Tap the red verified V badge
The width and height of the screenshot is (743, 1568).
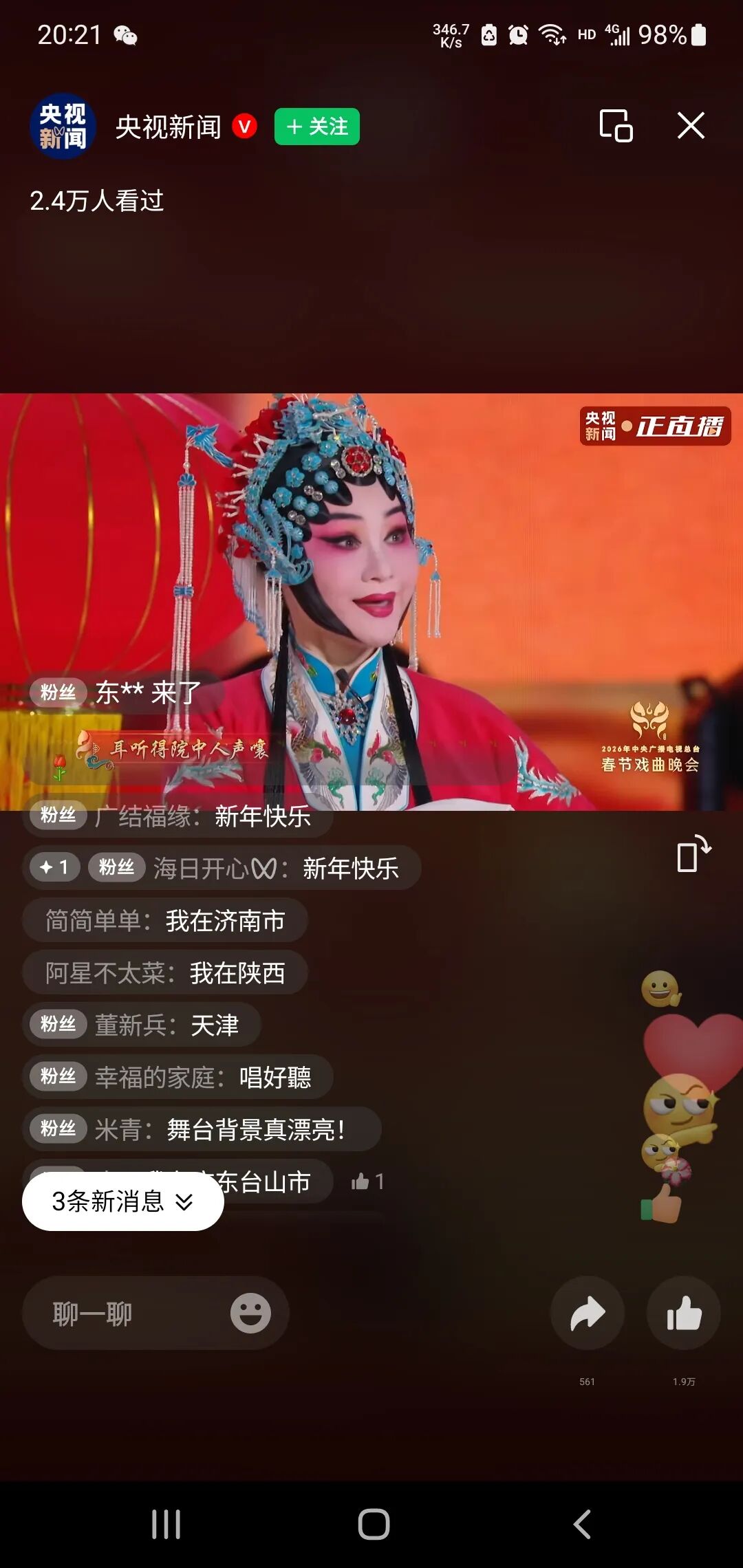[x=246, y=127]
